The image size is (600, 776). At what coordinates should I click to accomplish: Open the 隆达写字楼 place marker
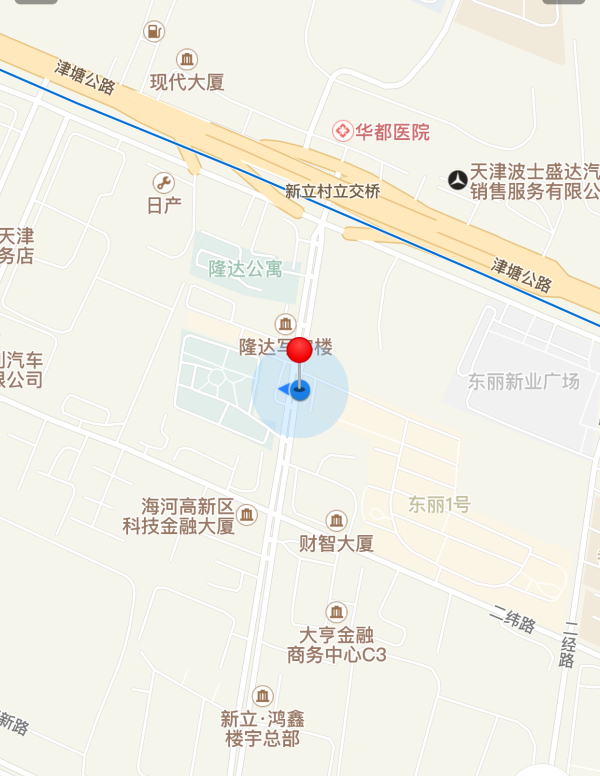(x=286, y=323)
